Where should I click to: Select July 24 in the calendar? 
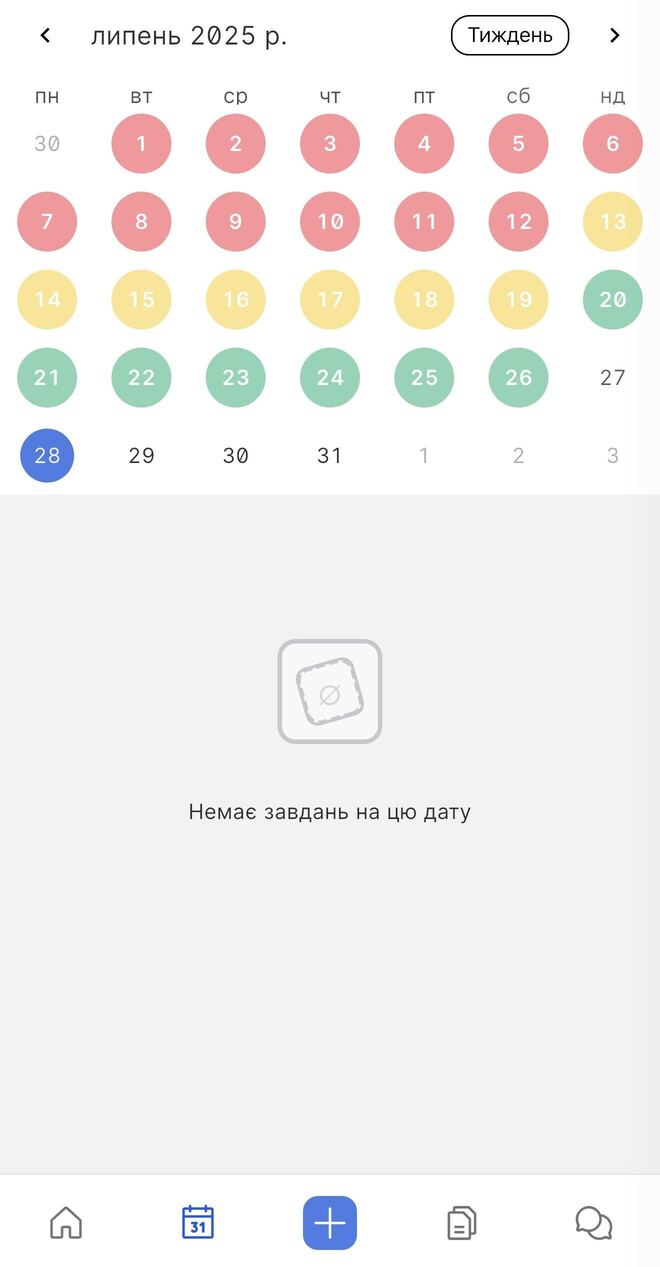click(x=330, y=377)
